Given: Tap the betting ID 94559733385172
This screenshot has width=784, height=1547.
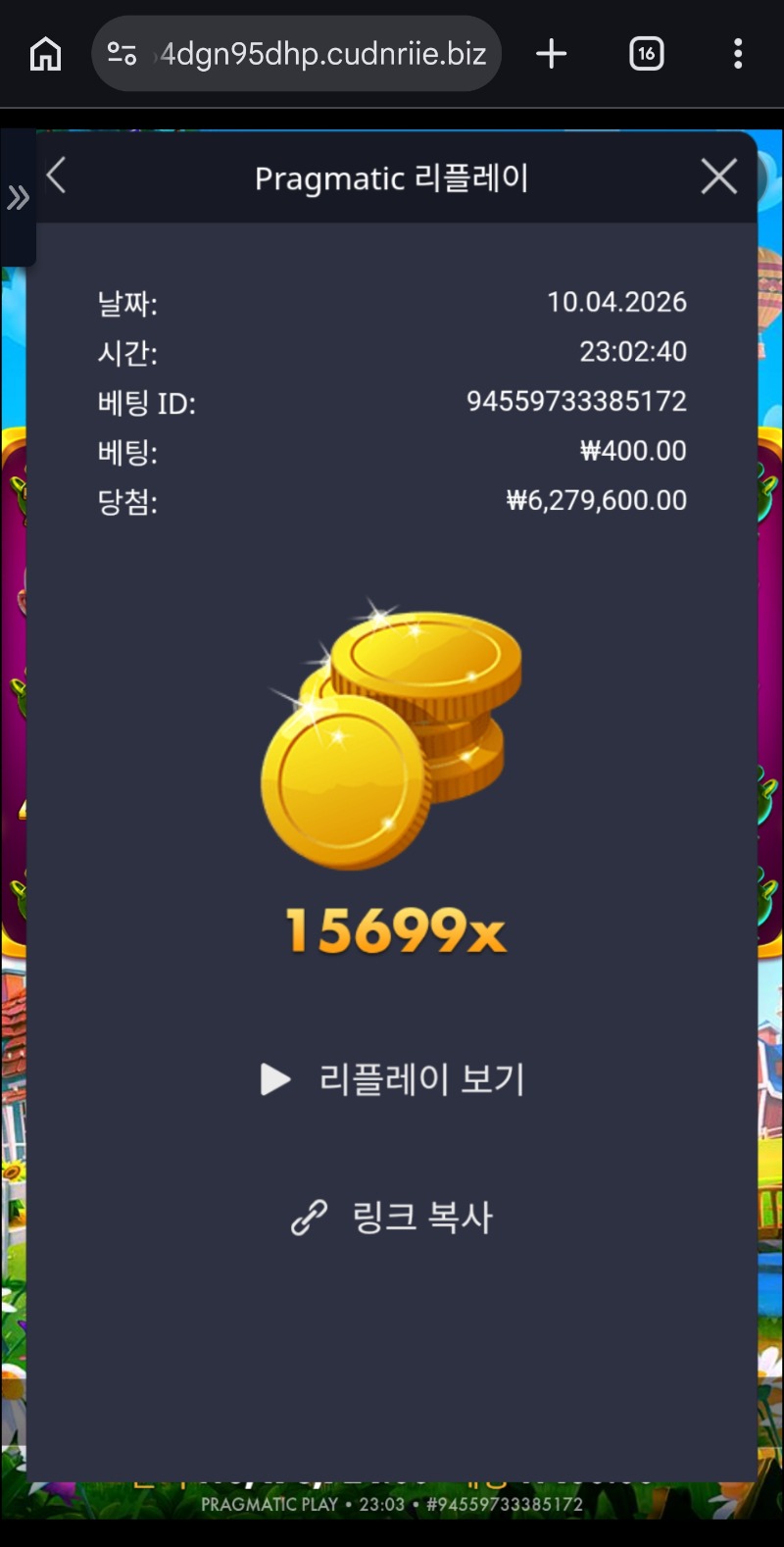Looking at the screenshot, I should [576, 401].
